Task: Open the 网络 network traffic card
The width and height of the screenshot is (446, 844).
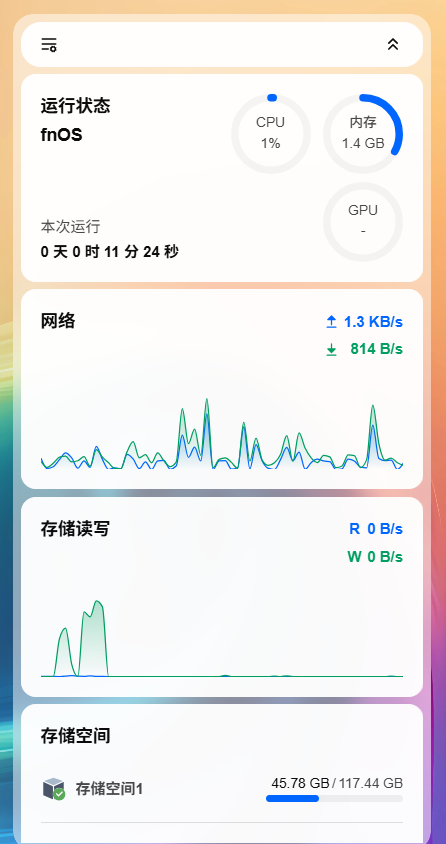Action: click(222, 389)
